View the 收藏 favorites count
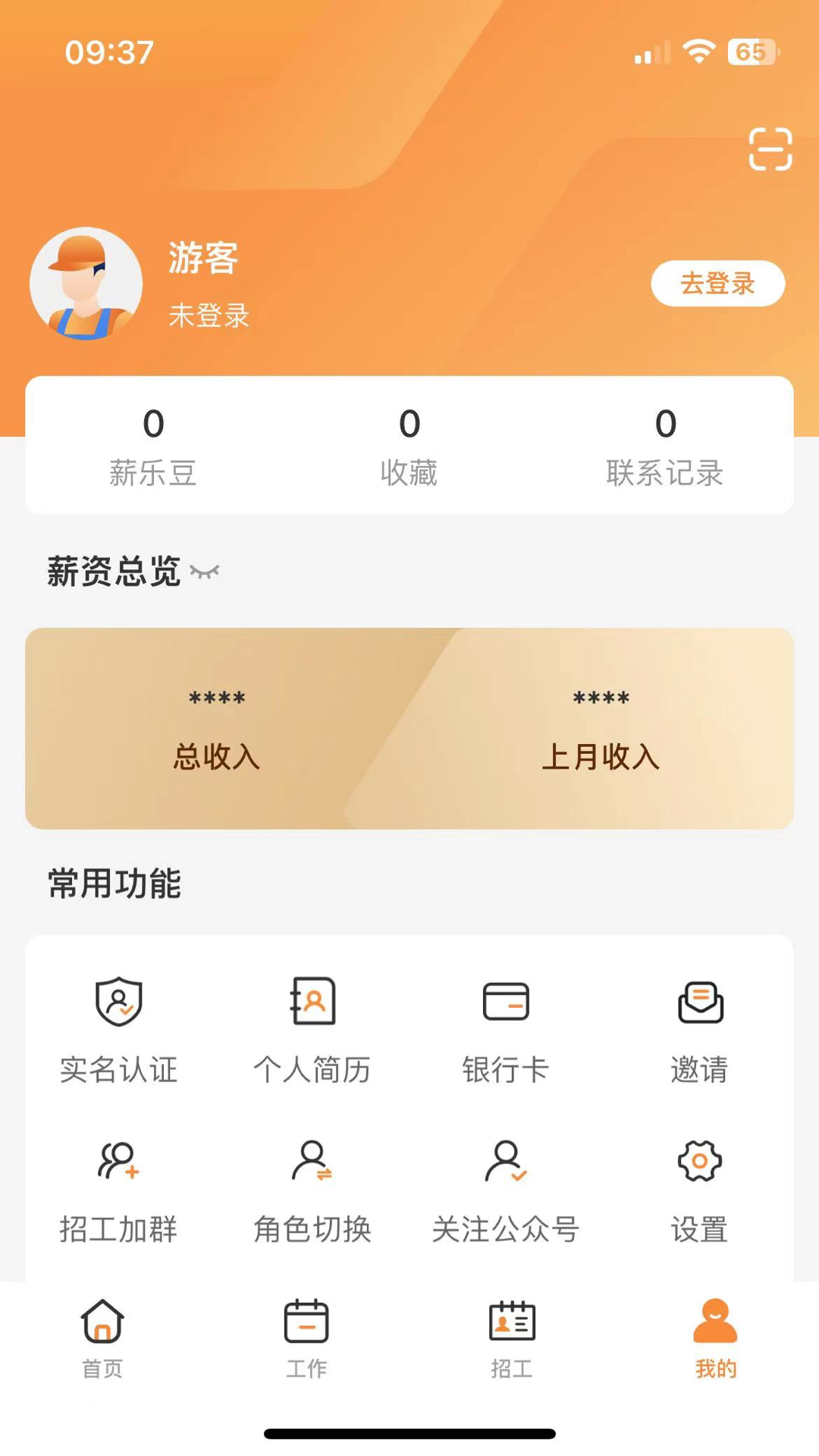Viewport: 819px width, 1456px height. point(409,446)
